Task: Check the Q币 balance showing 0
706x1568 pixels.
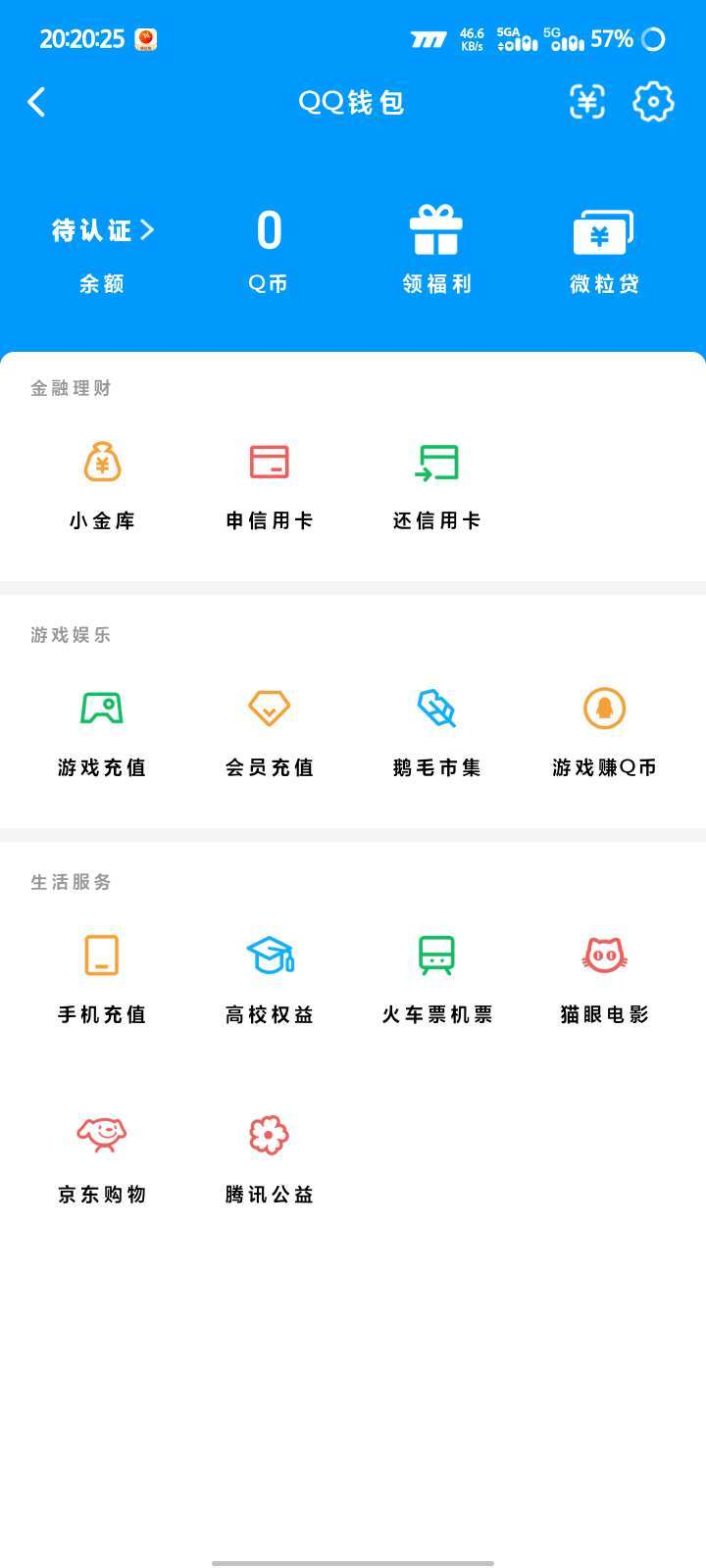Action: coord(268,245)
